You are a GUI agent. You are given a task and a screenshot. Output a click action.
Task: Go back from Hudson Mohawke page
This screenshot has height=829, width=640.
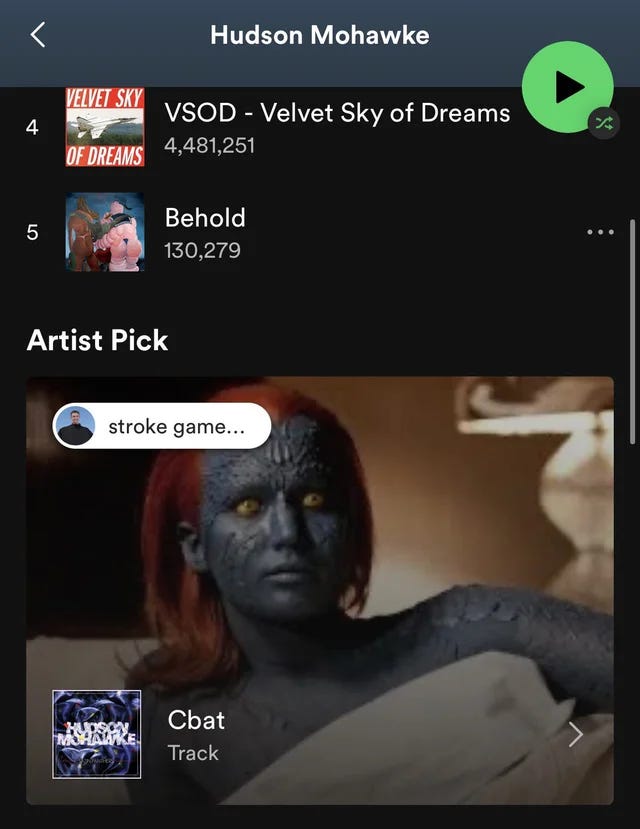[x=38, y=36]
